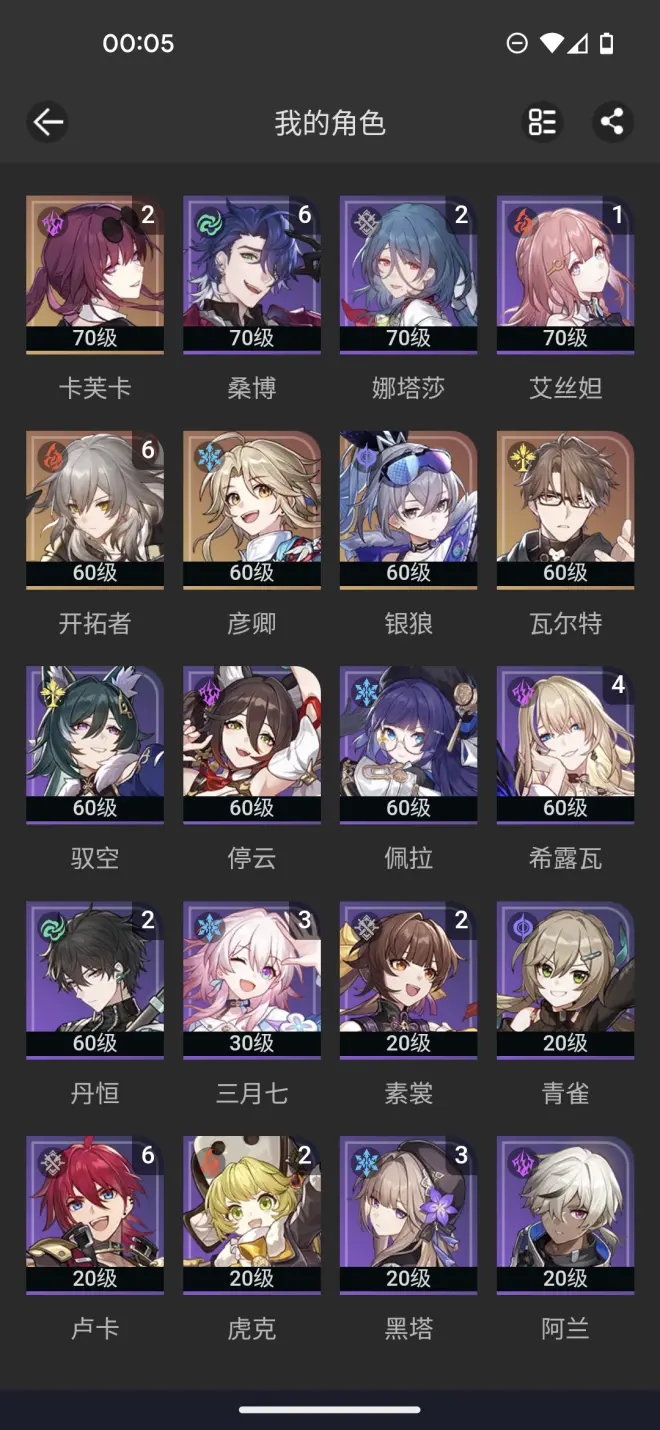Open the 驭空 character card
Viewport: 660px width, 1430px height.
[x=95, y=745]
